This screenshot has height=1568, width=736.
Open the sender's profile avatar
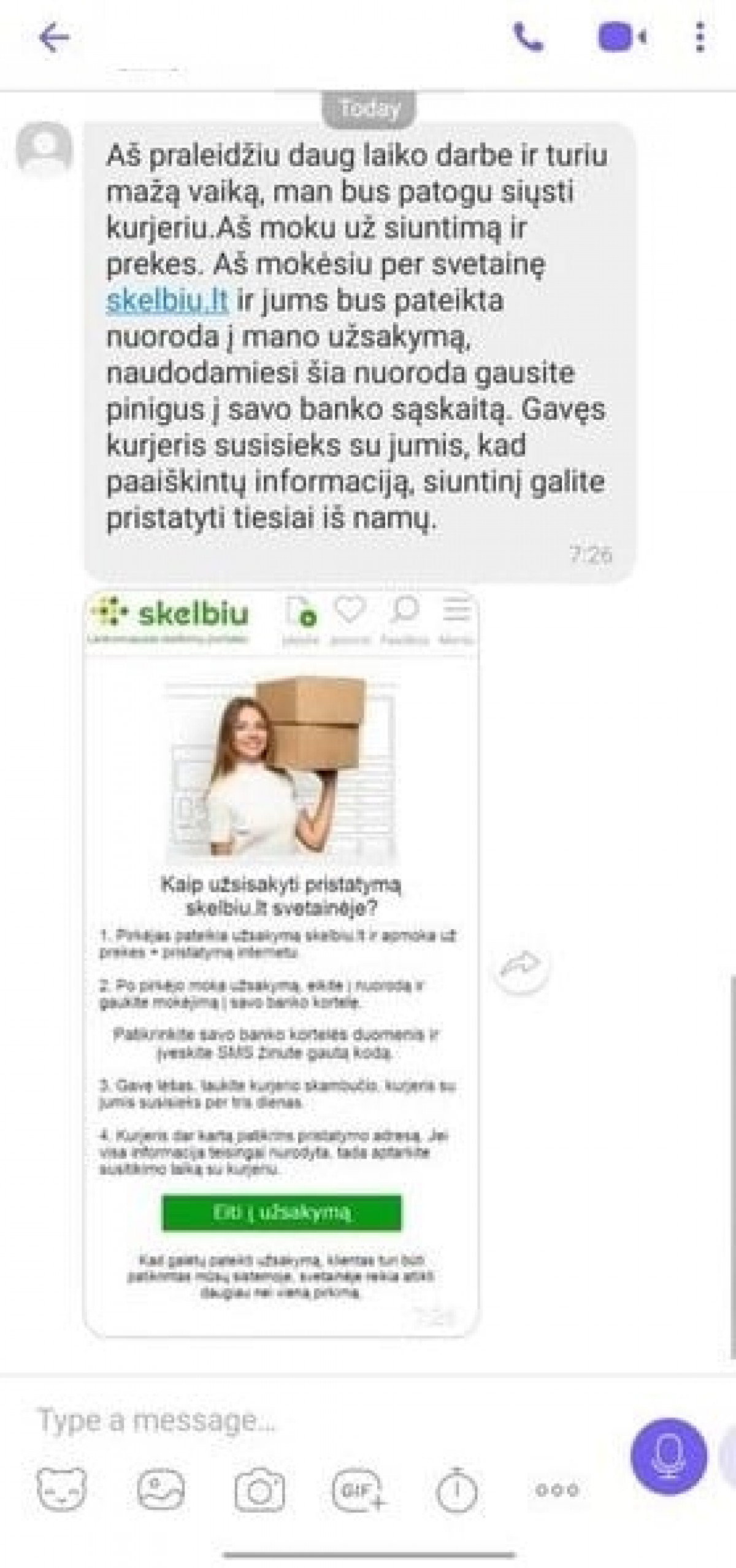44,149
